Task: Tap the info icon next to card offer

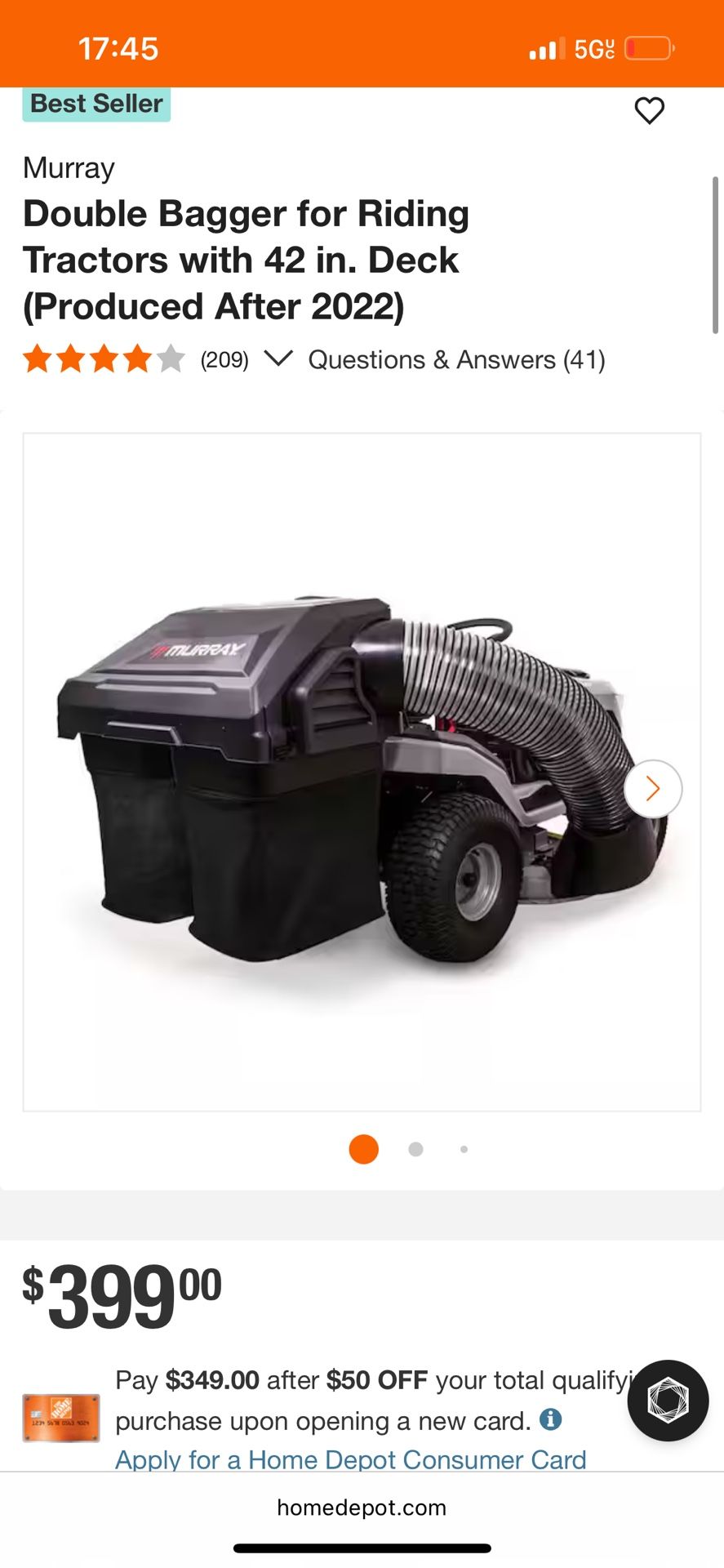Action: pyautogui.click(x=551, y=1421)
